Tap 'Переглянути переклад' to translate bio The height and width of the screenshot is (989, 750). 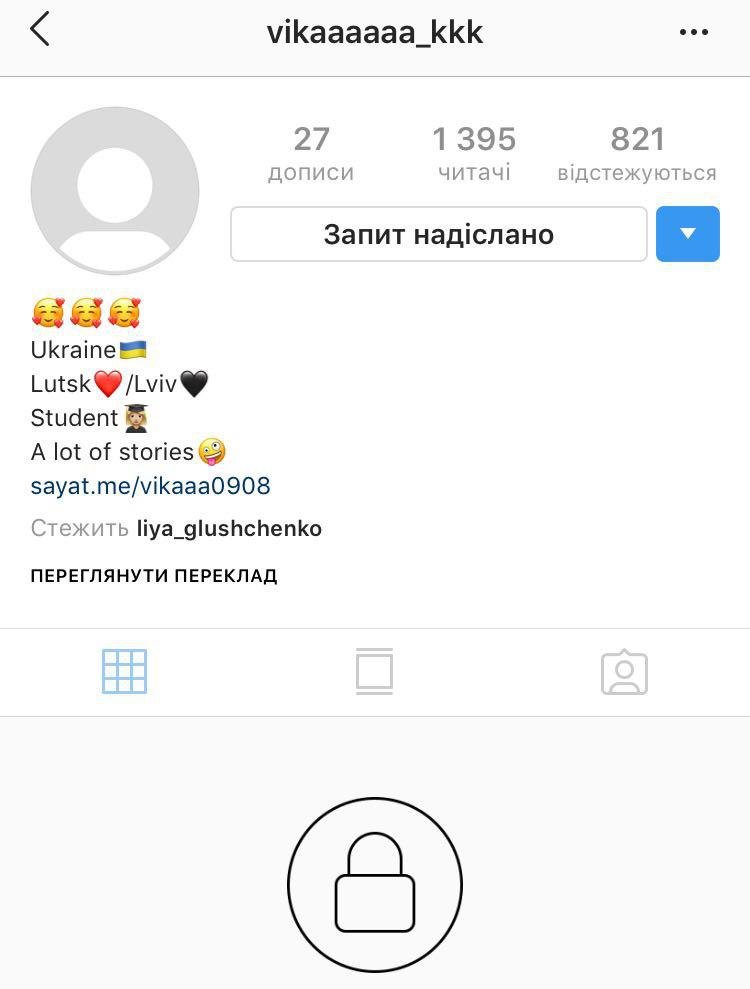pos(154,576)
